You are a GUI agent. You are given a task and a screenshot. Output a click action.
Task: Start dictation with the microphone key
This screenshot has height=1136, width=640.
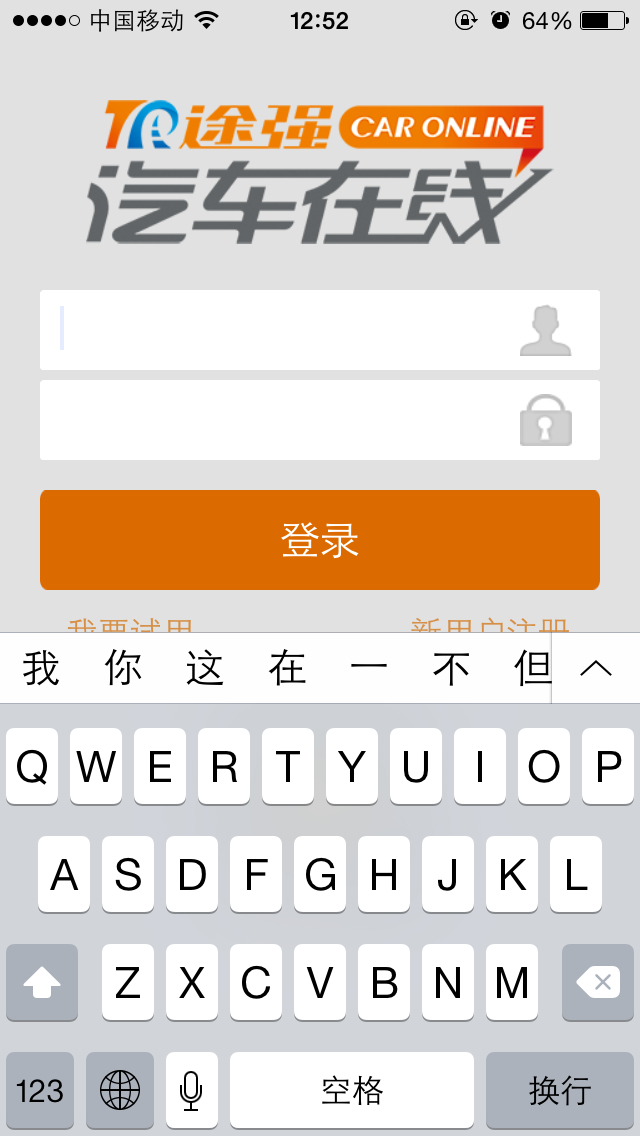pos(191,1090)
